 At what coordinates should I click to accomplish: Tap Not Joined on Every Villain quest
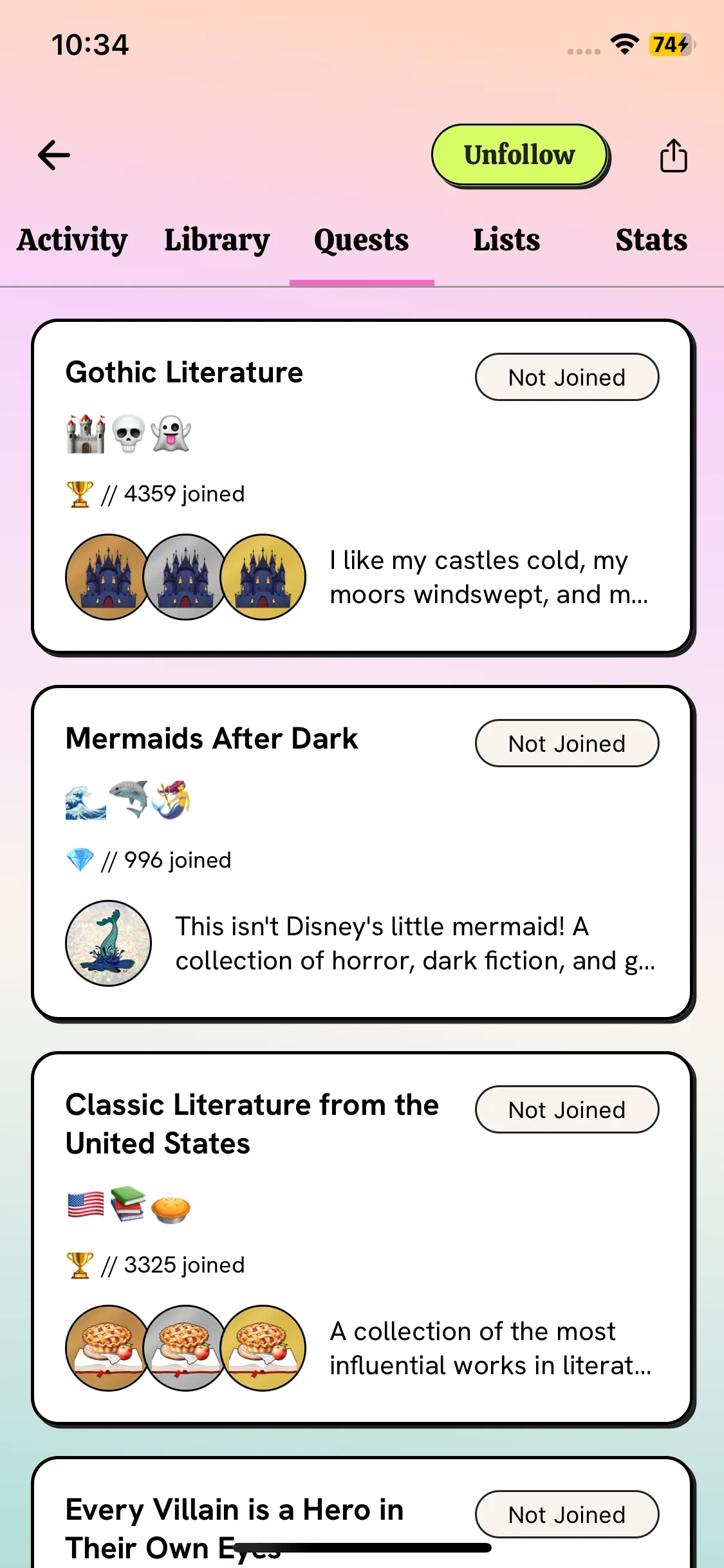566,1515
